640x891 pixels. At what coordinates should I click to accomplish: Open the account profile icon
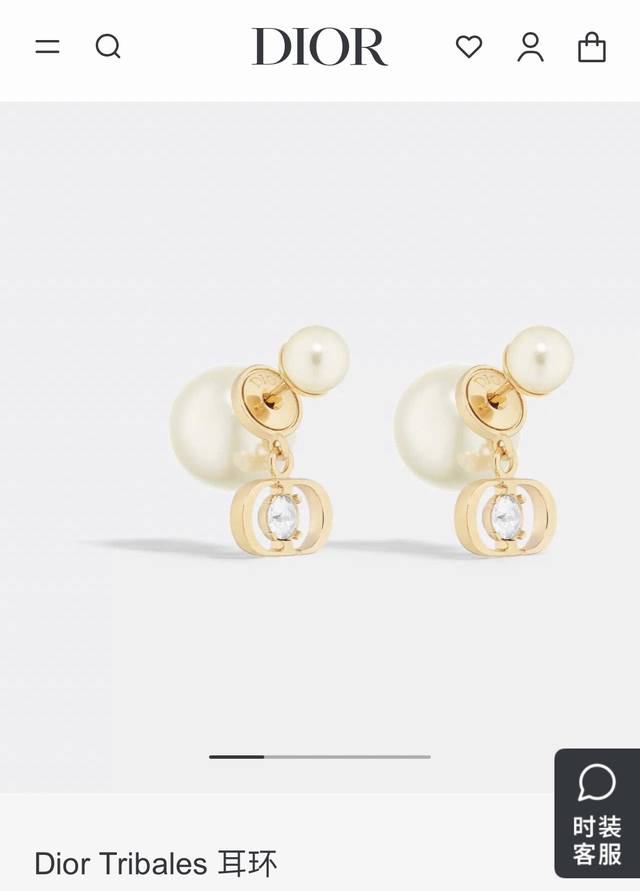pyautogui.click(x=530, y=47)
